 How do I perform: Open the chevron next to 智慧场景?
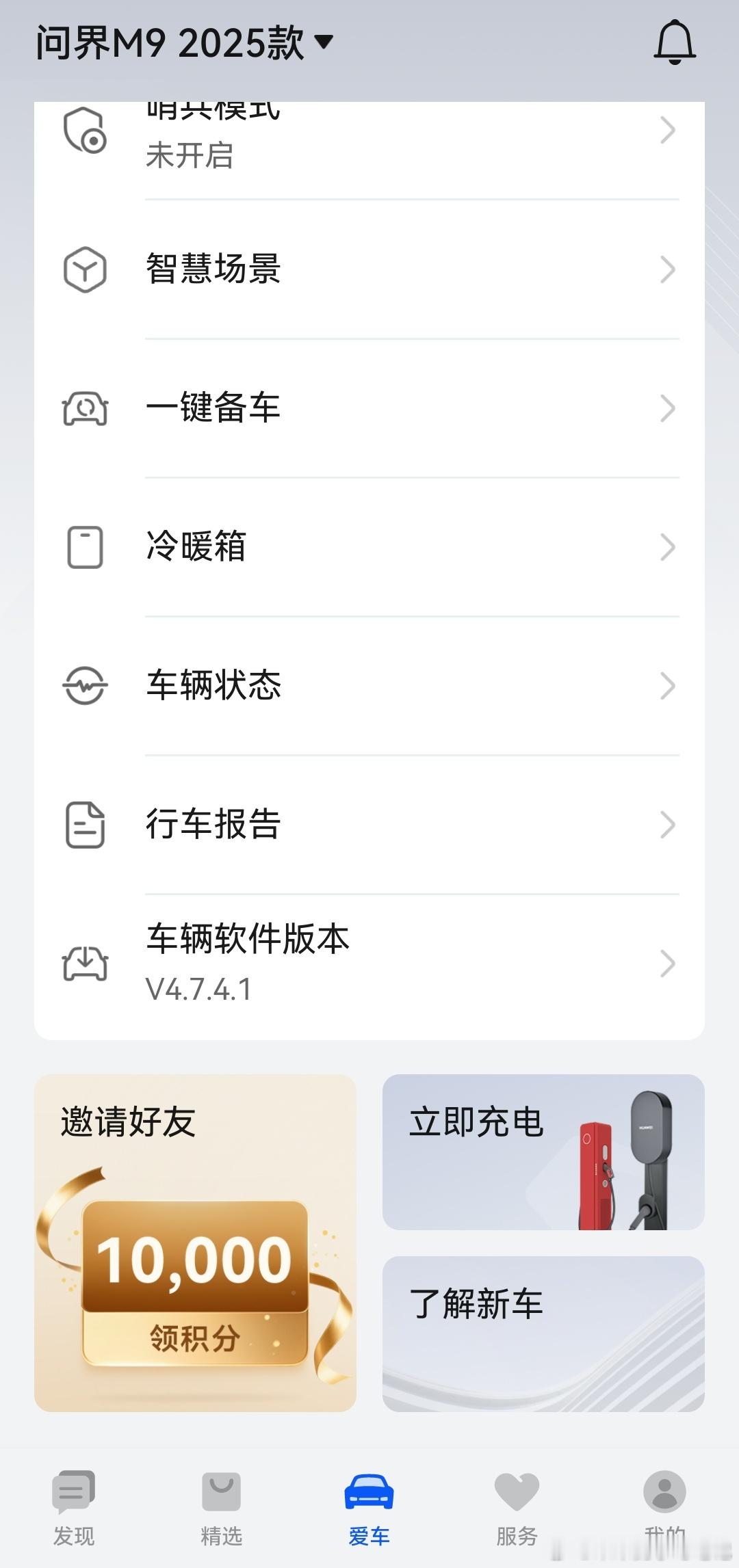click(667, 269)
